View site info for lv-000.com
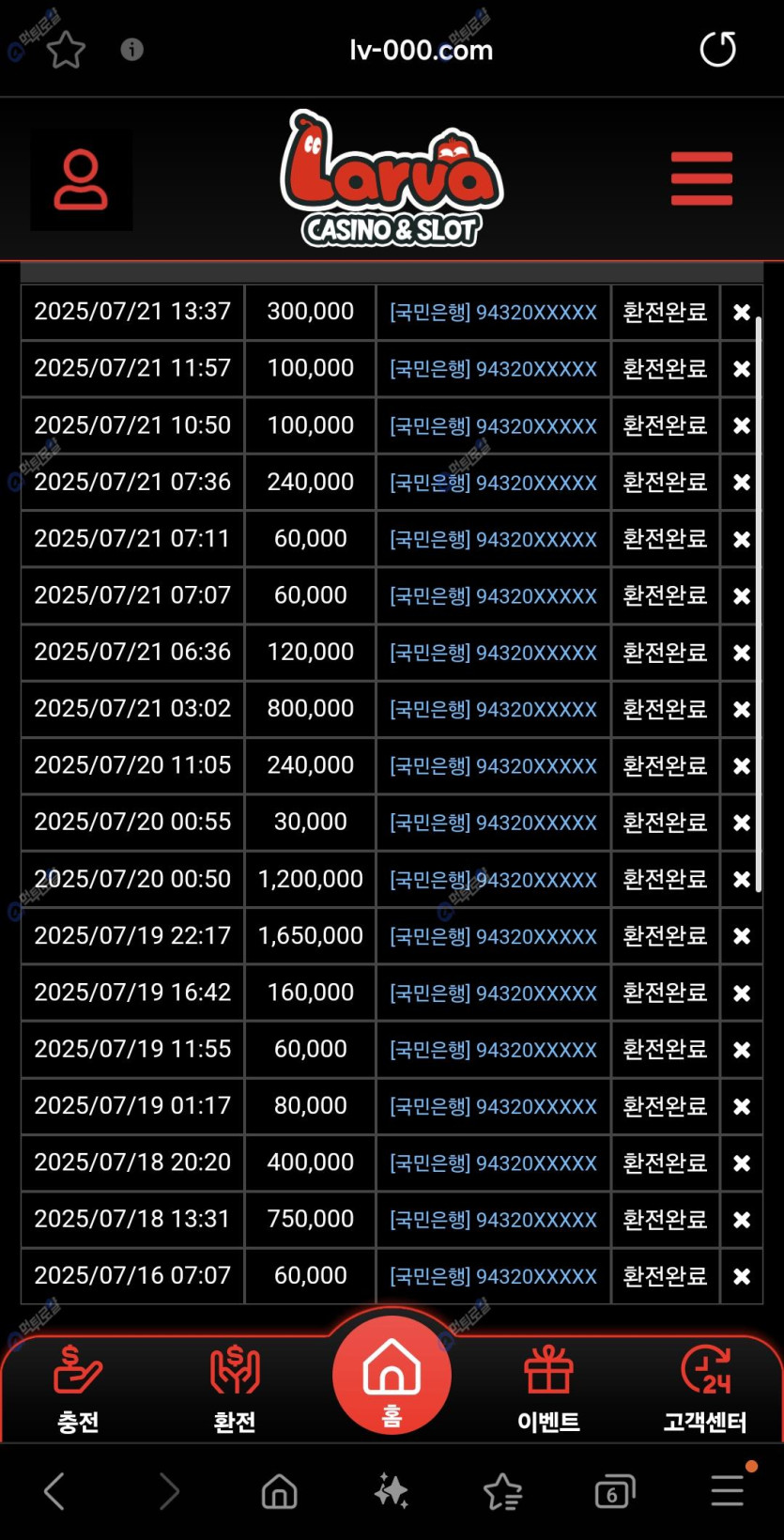This screenshot has height=1540, width=784. point(132,50)
